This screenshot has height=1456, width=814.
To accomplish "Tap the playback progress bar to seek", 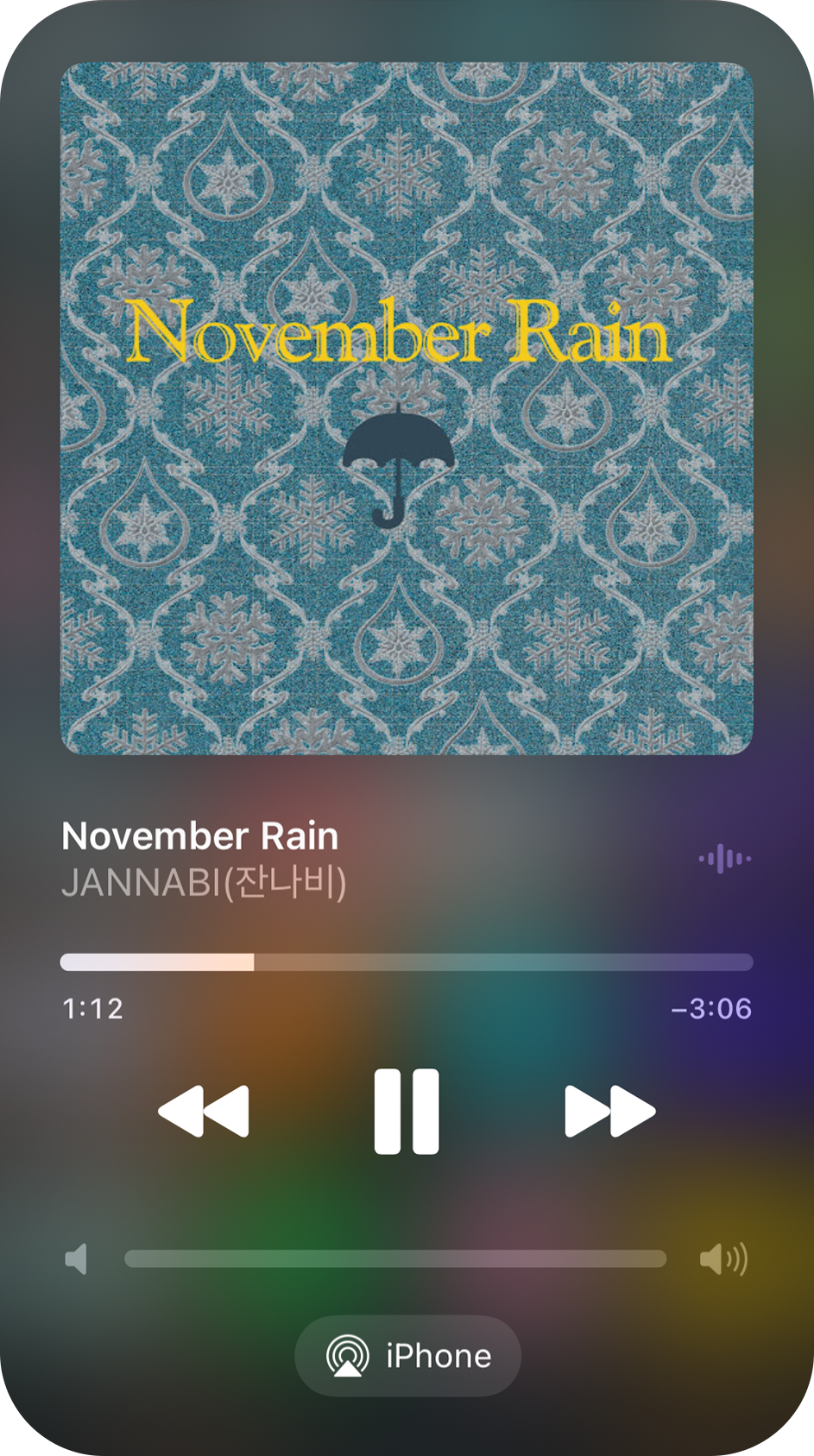I will click(407, 962).
